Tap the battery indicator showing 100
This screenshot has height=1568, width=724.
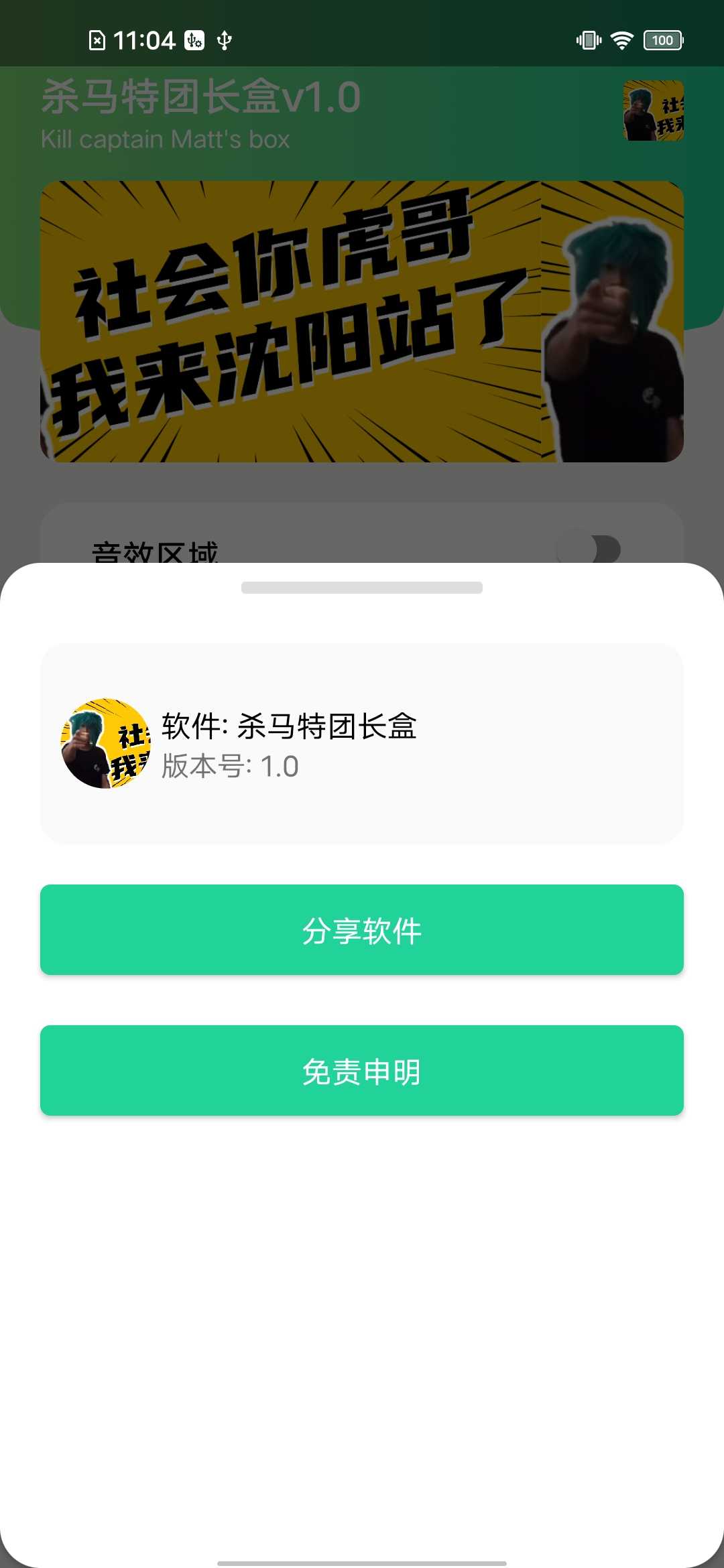click(662, 40)
